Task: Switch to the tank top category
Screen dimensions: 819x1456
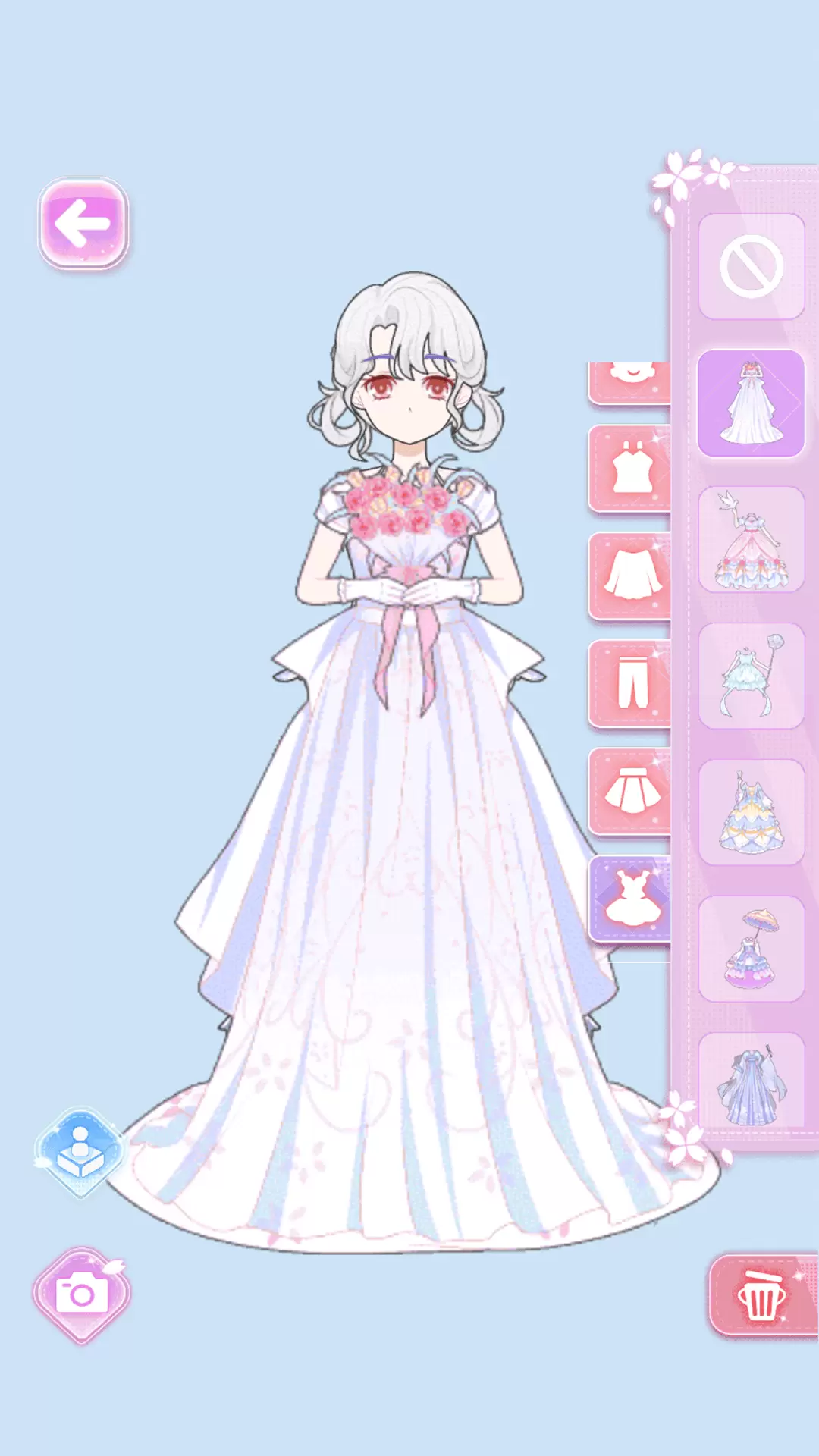Action: tap(630, 469)
